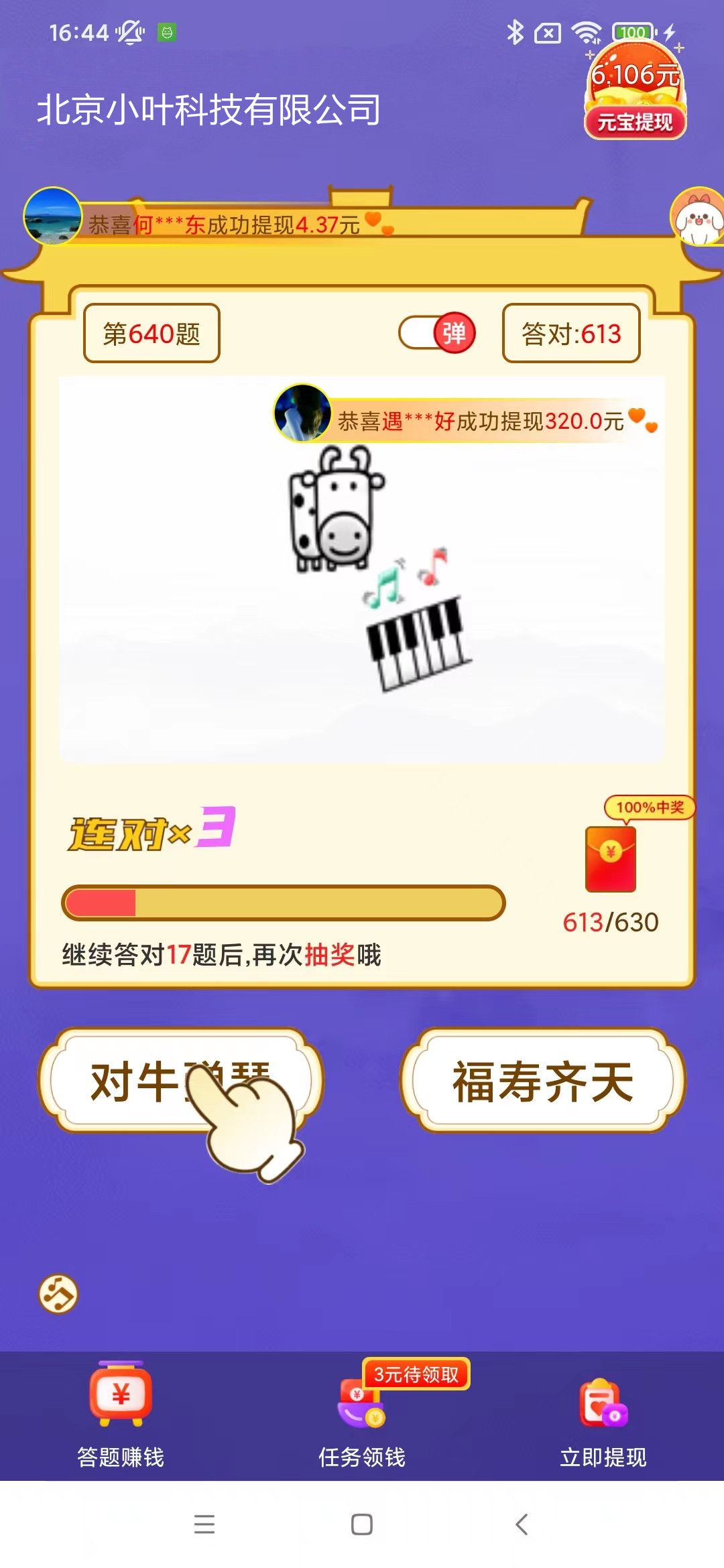The image size is (724, 1568).
Task: Switch to the 任务领钱 tab
Action: click(362, 1415)
